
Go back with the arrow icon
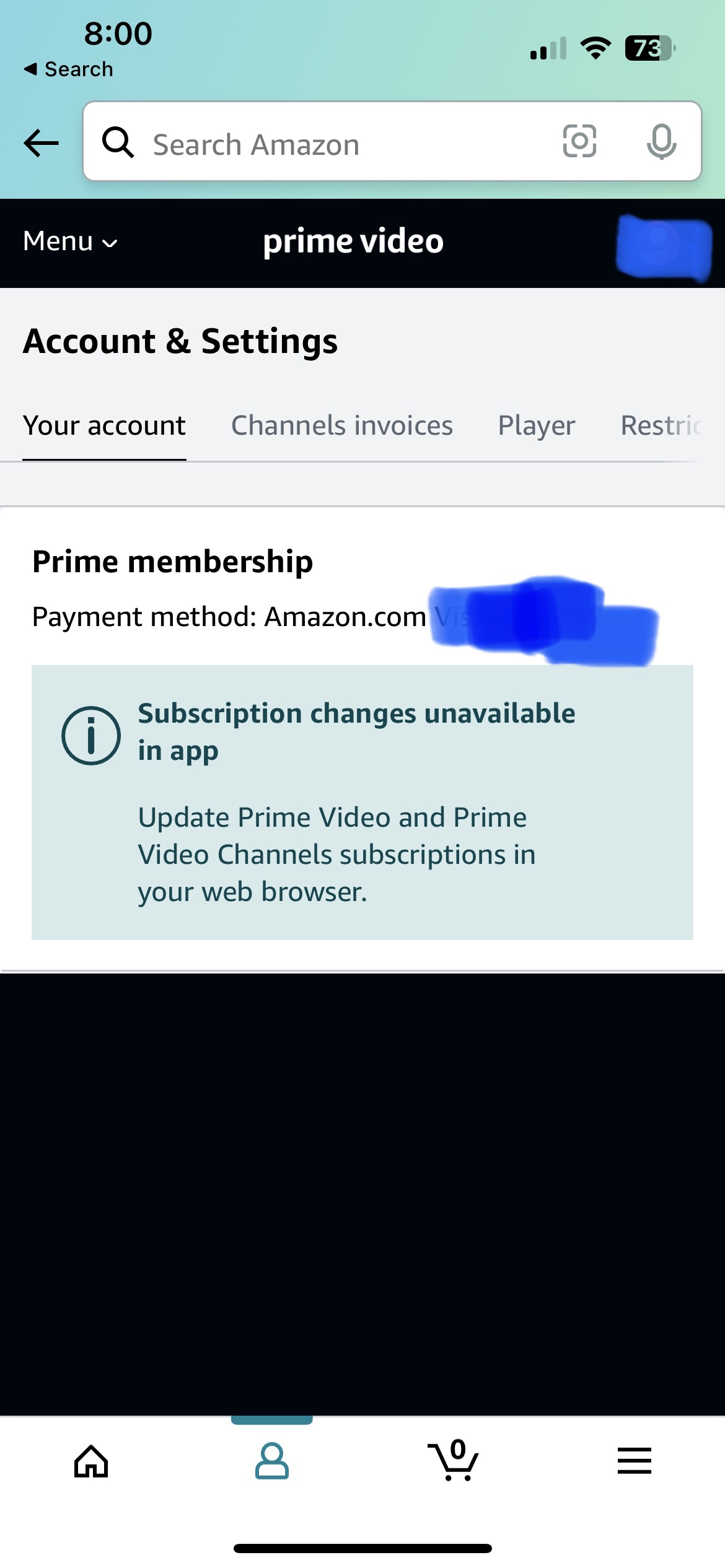[41, 143]
